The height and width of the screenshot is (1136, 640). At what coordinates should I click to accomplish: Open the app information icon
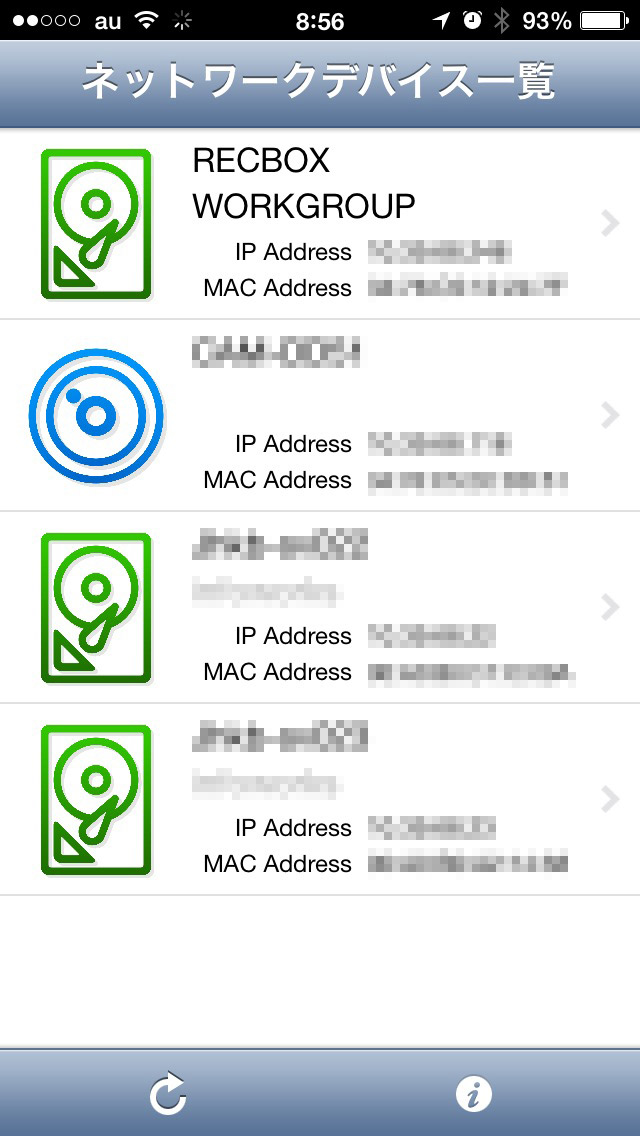pos(474,1093)
